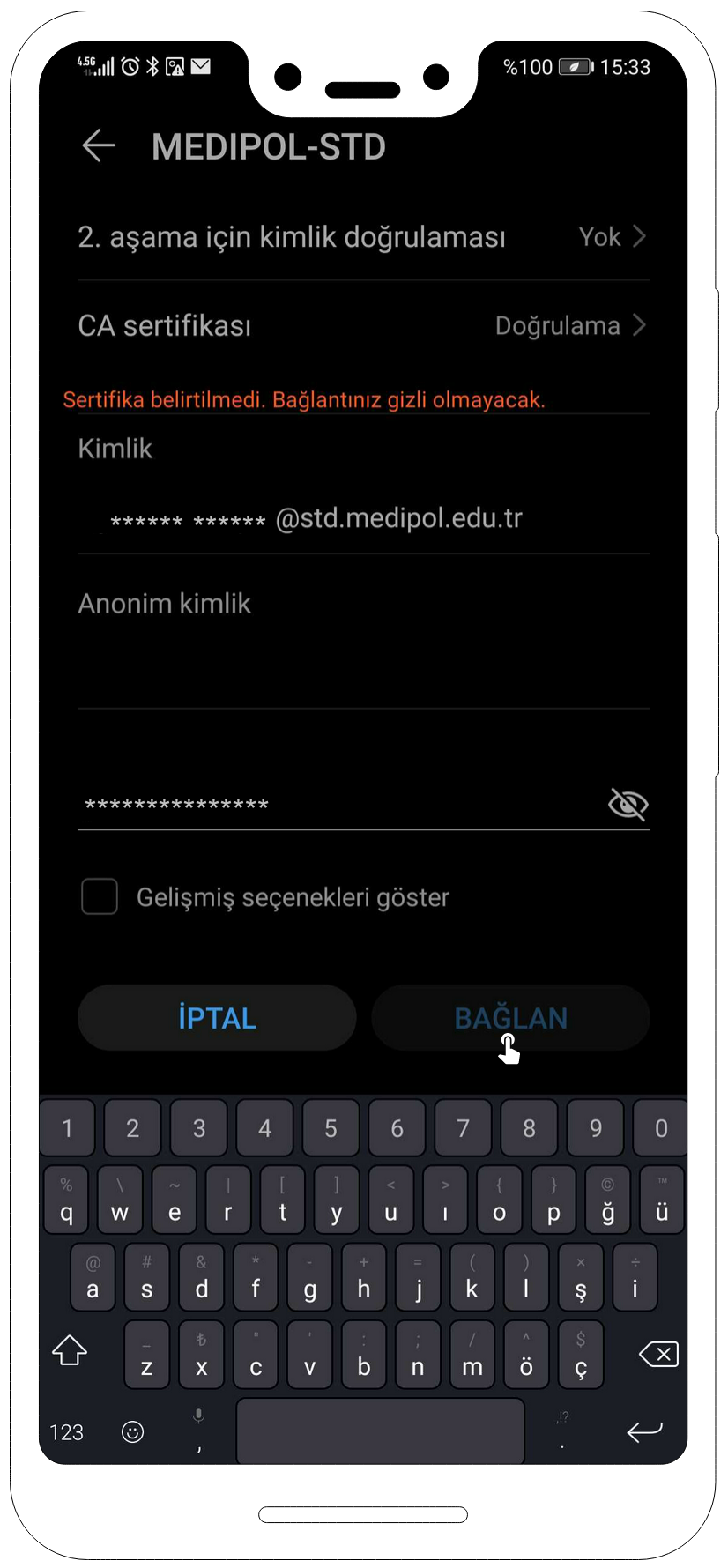This screenshot has height=1568, width=728.
Task: Focus the password field
Action: [339, 804]
